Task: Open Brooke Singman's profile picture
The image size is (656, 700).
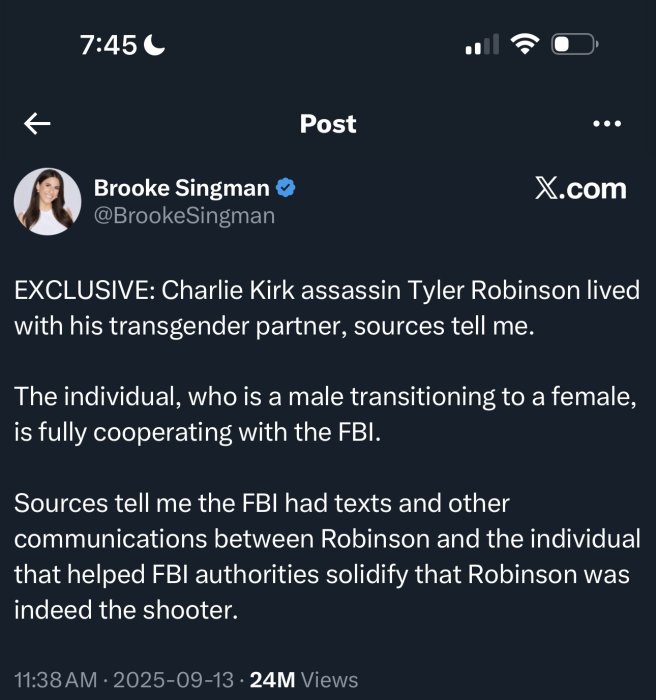Action: (x=47, y=201)
